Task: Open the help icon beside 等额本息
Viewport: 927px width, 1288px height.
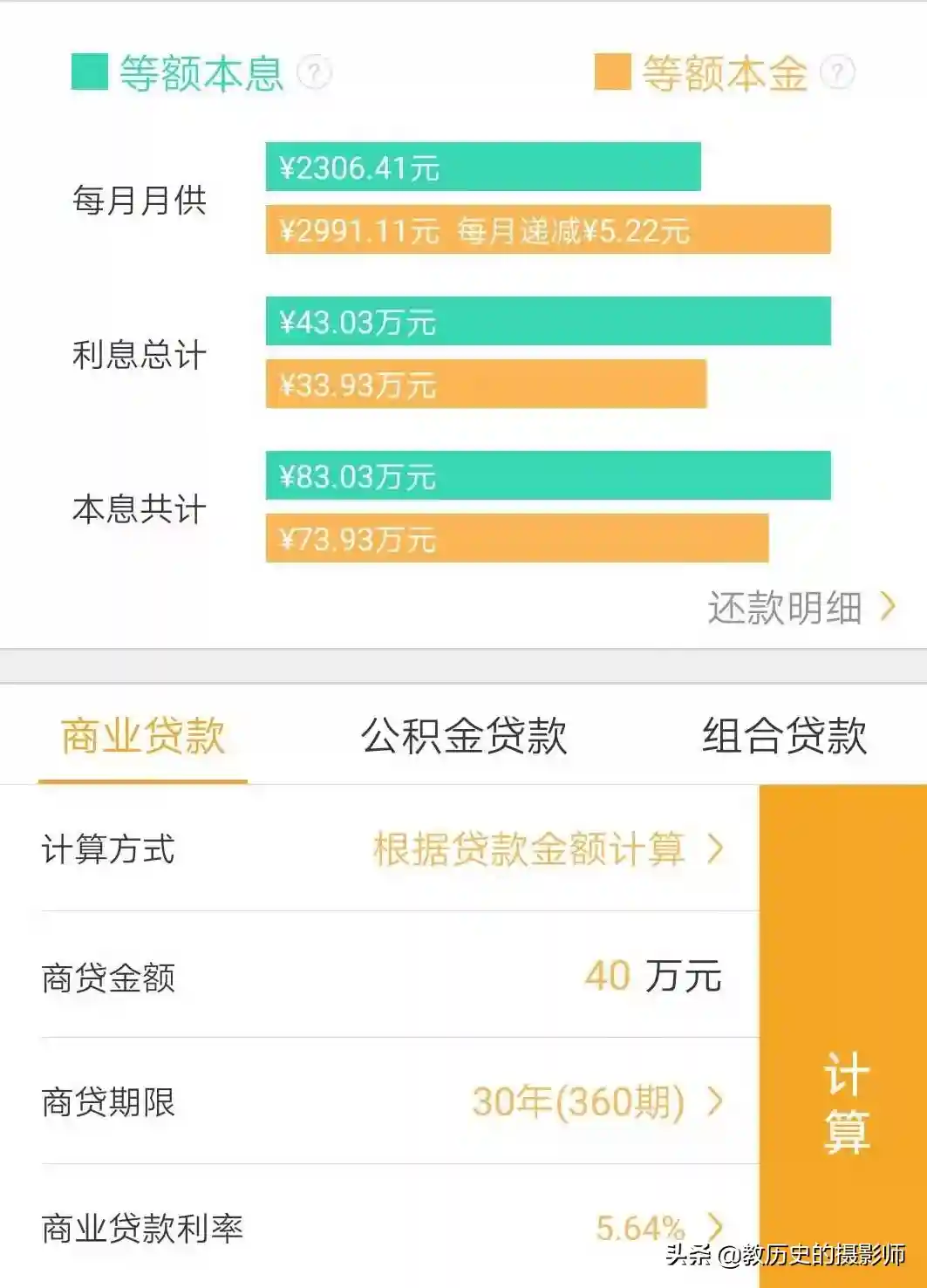Action: (314, 72)
